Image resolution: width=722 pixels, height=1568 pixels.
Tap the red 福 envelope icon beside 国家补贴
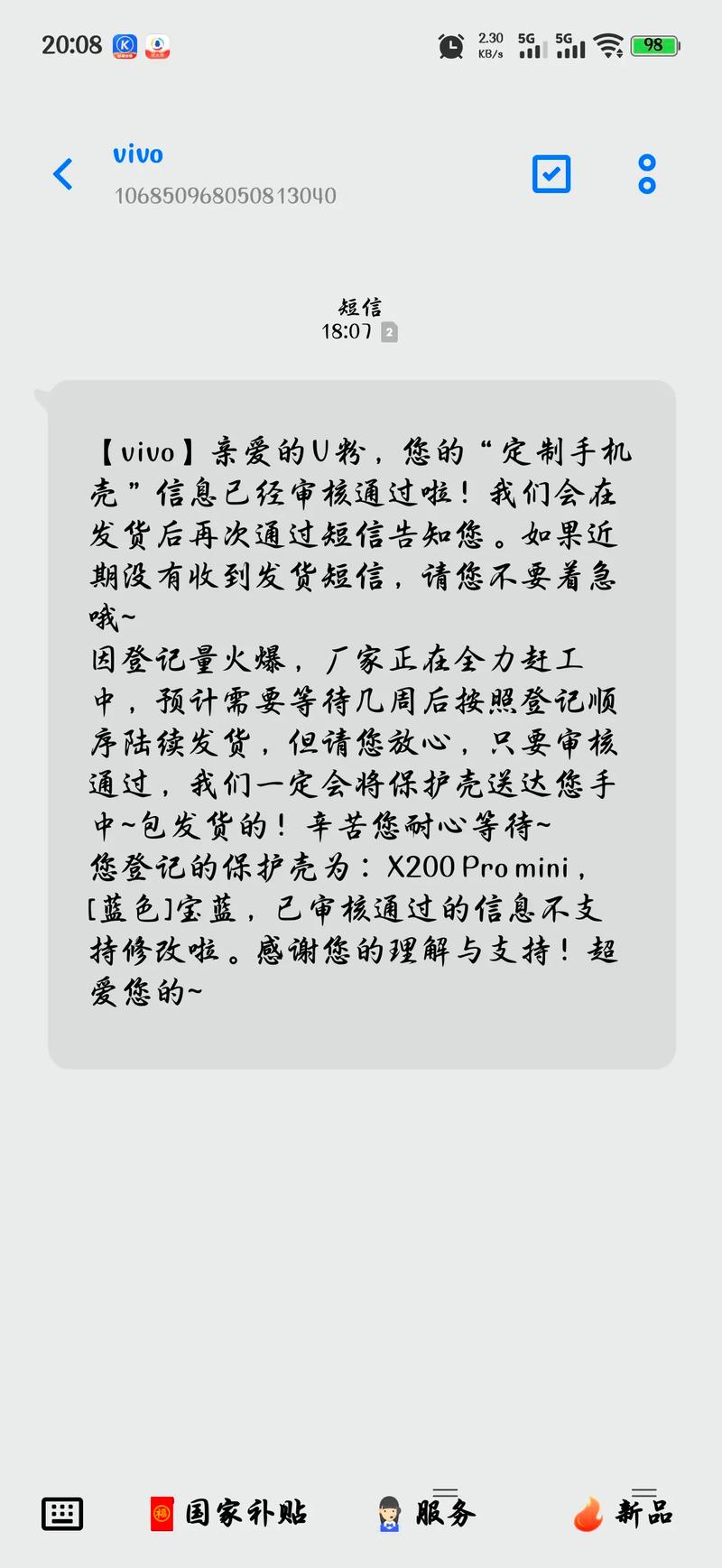click(161, 1514)
